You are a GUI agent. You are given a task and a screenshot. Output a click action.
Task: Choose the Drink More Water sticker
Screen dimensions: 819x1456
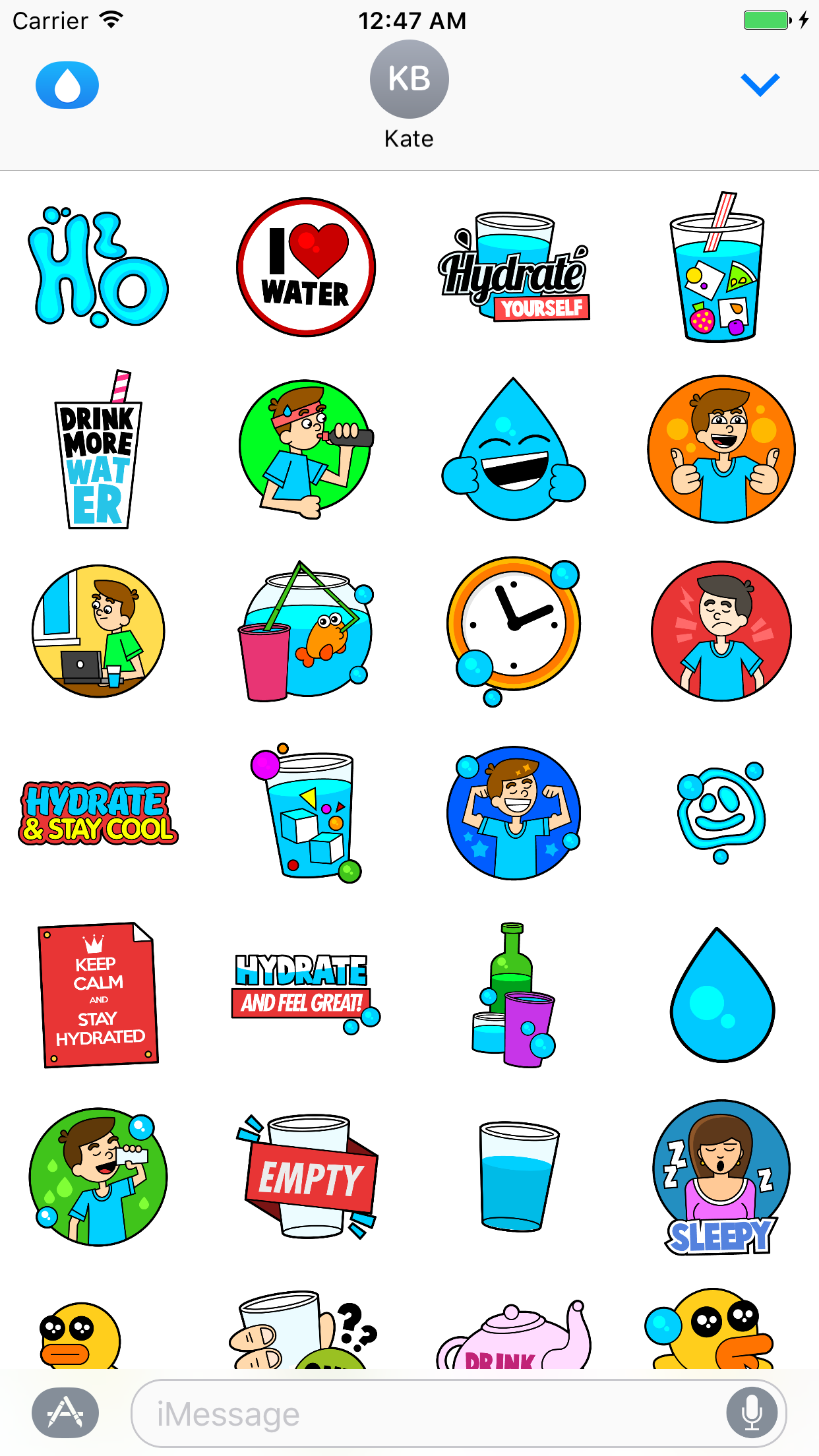(x=99, y=455)
